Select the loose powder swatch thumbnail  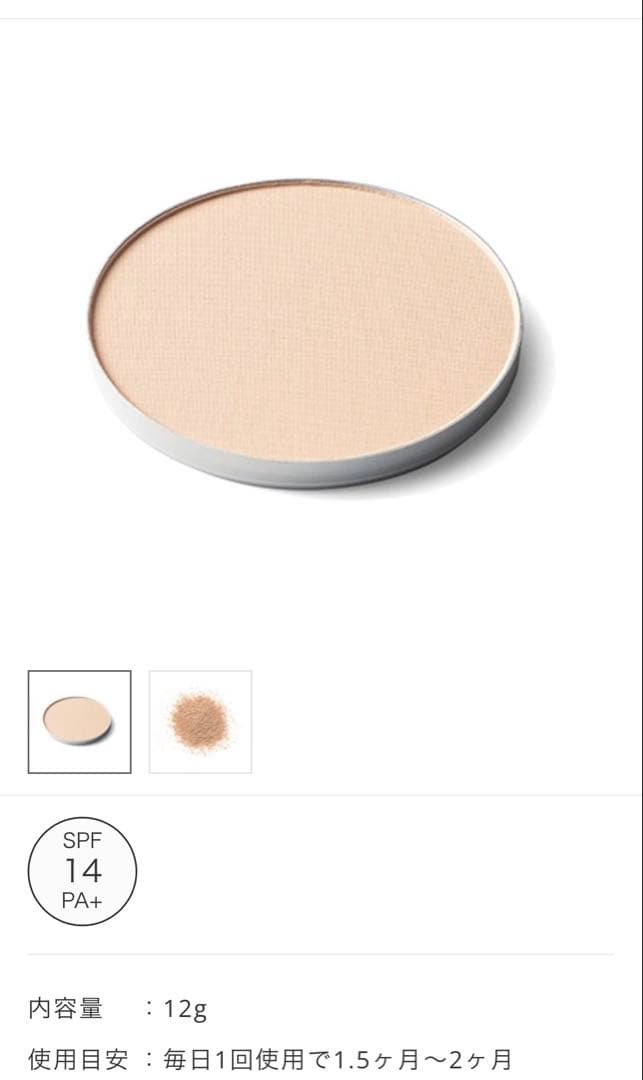[200, 721]
